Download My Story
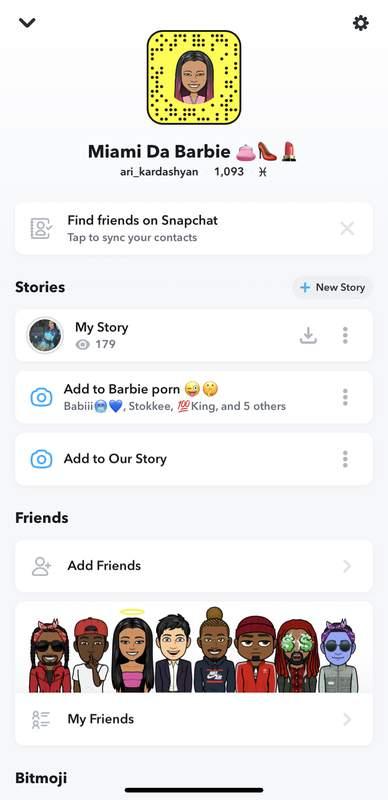 tap(308, 335)
